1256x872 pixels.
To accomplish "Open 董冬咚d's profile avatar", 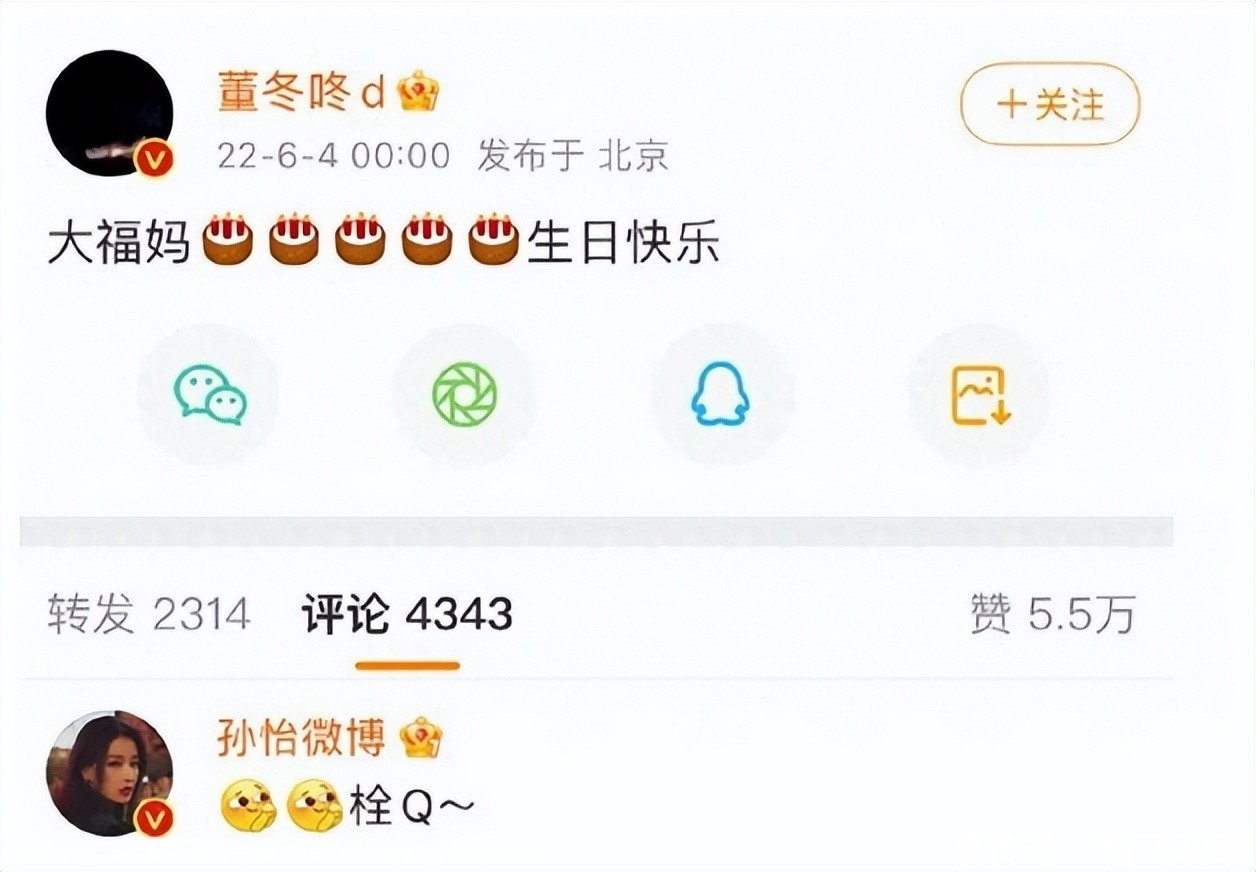I will 110,113.
